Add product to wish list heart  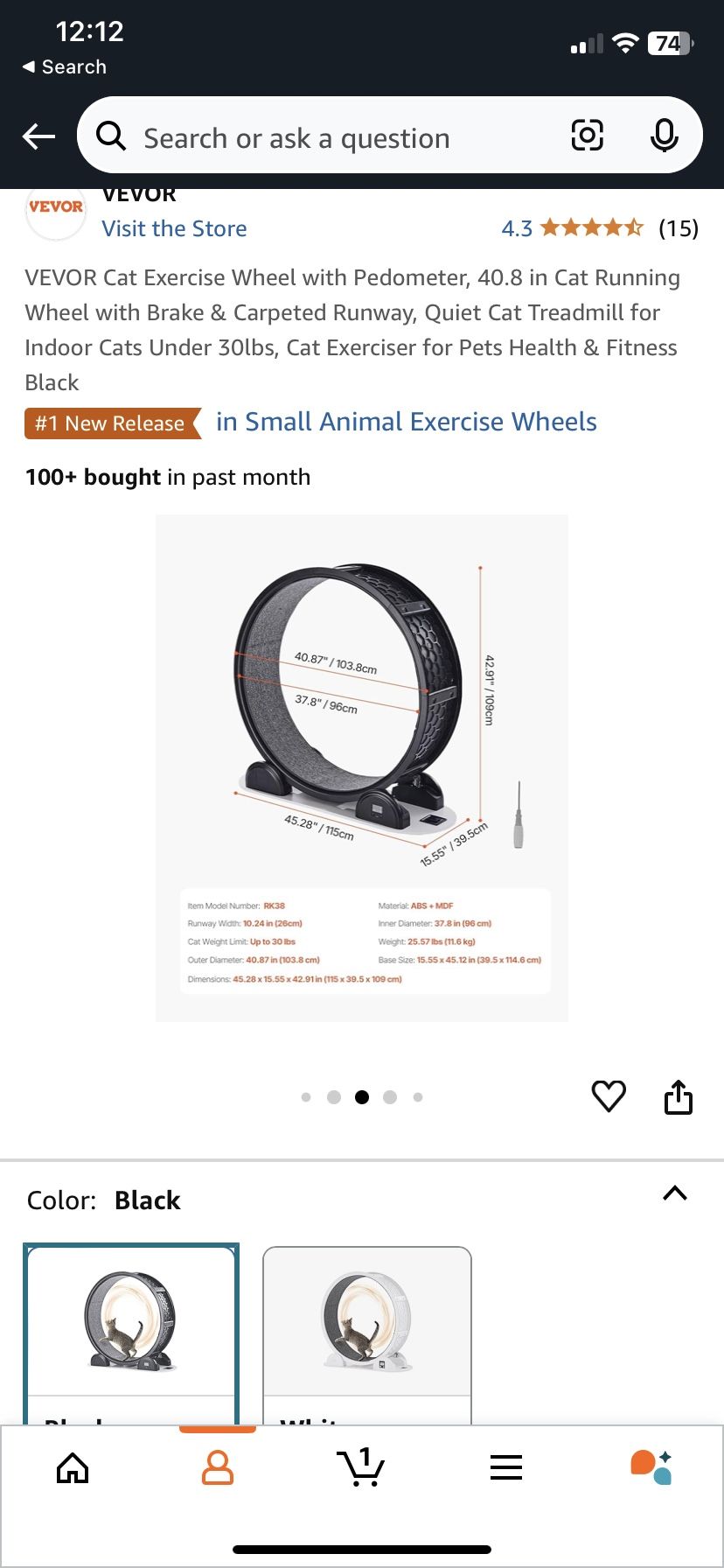(609, 1095)
